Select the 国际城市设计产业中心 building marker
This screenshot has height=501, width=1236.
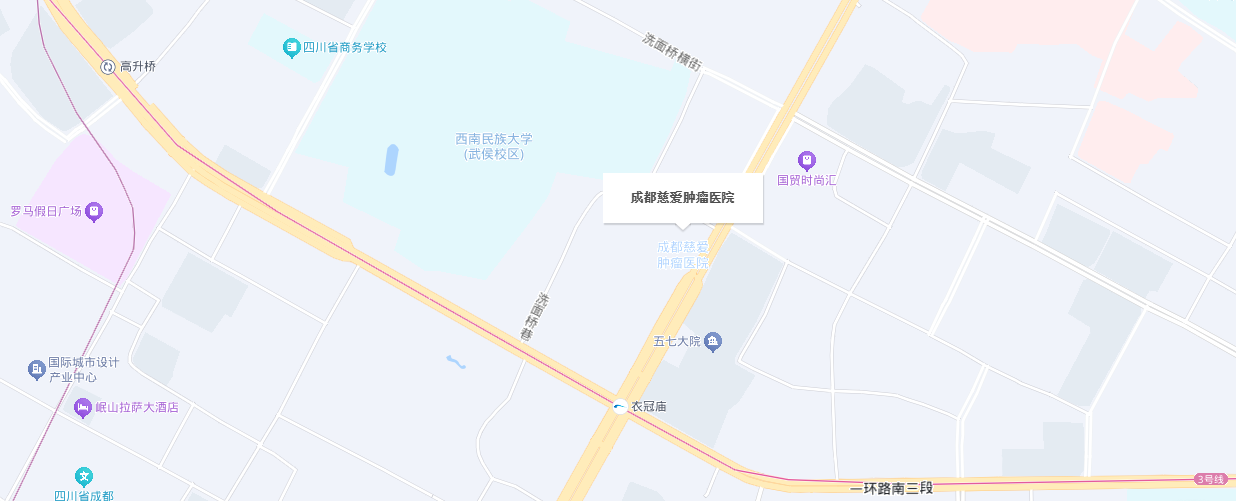pyautogui.click(x=37, y=370)
